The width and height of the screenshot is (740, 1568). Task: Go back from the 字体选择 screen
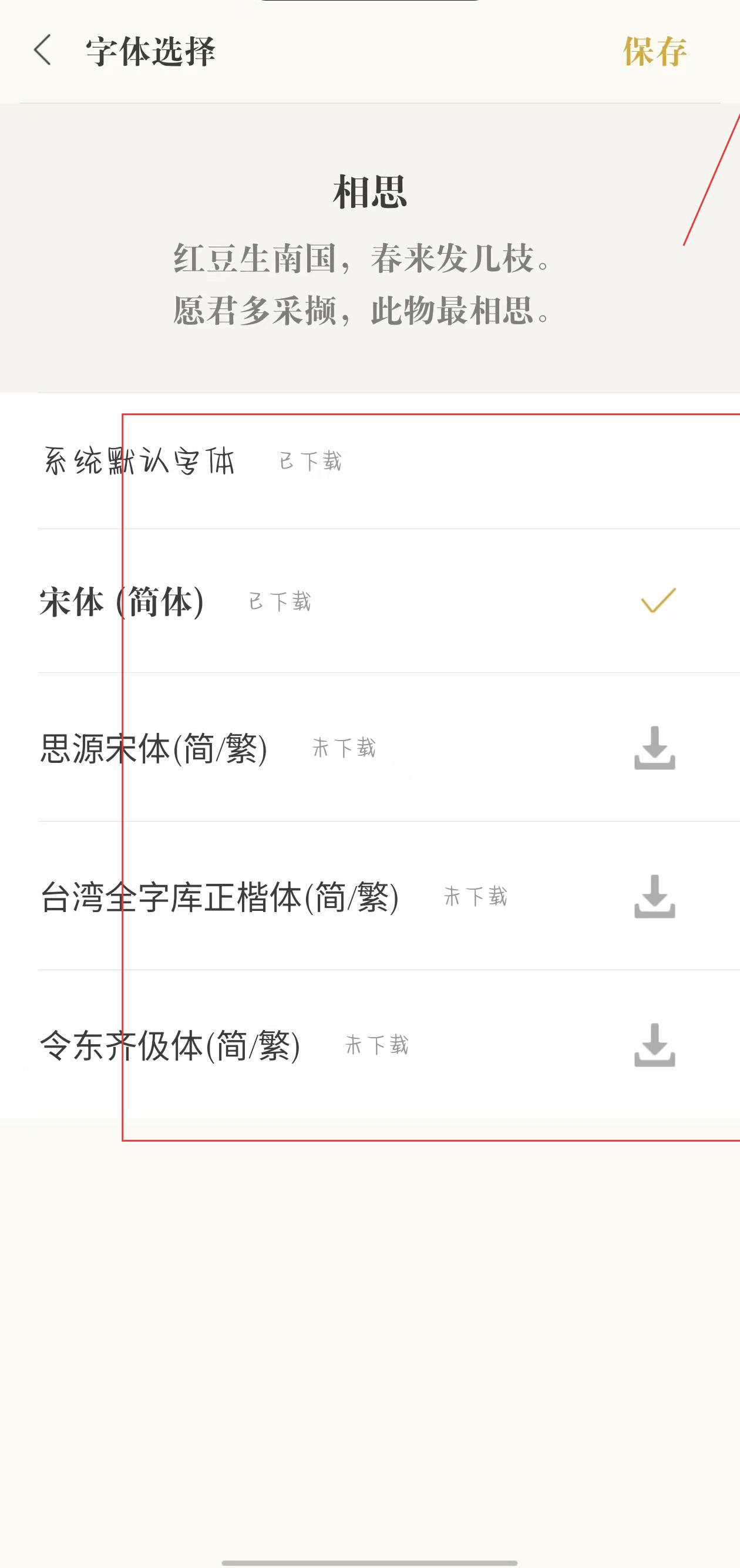click(x=43, y=50)
